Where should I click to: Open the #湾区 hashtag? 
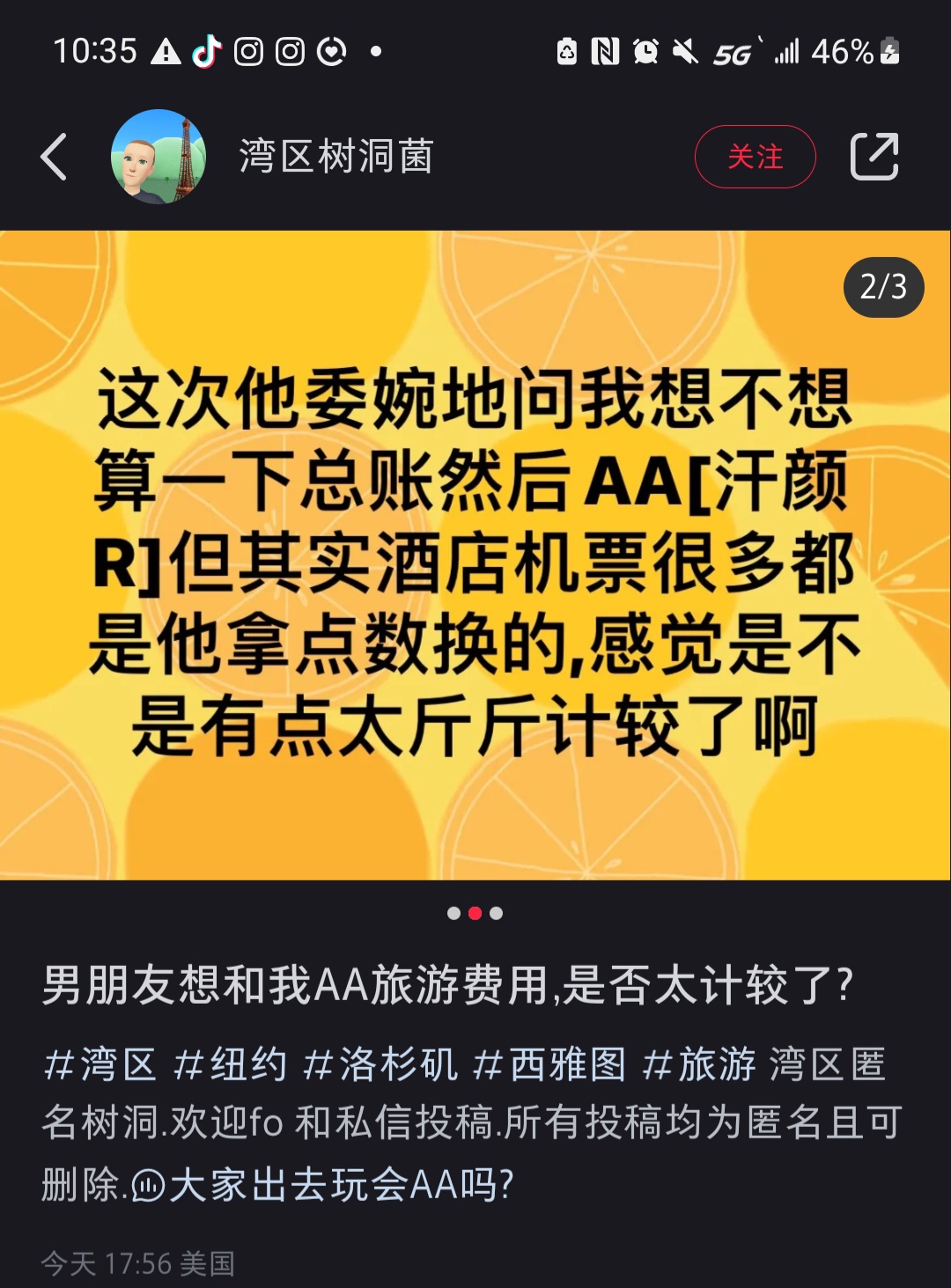pos(100,1064)
